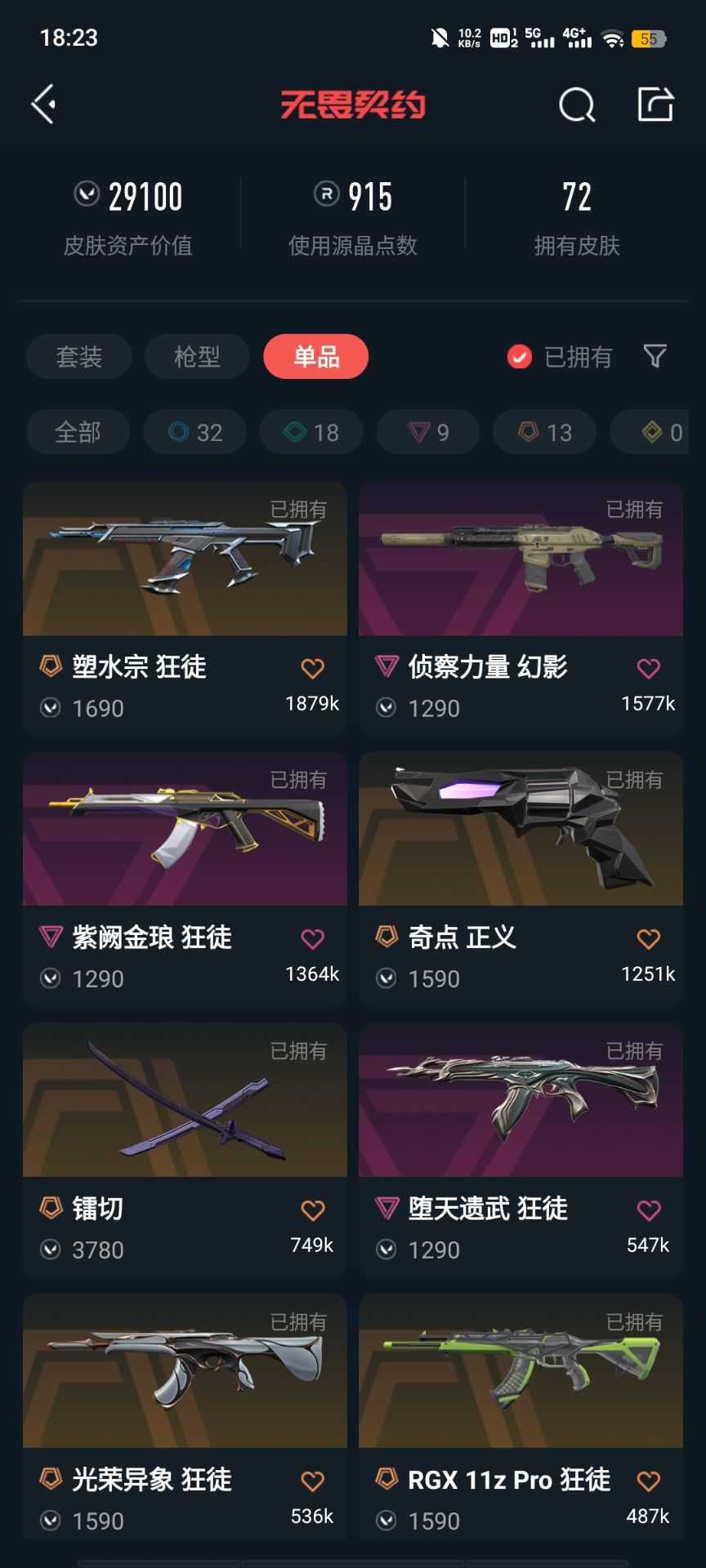Select the 单品 tab
Image resolution: width=706 pixels, height=1568 pixels.
(316, 356)
